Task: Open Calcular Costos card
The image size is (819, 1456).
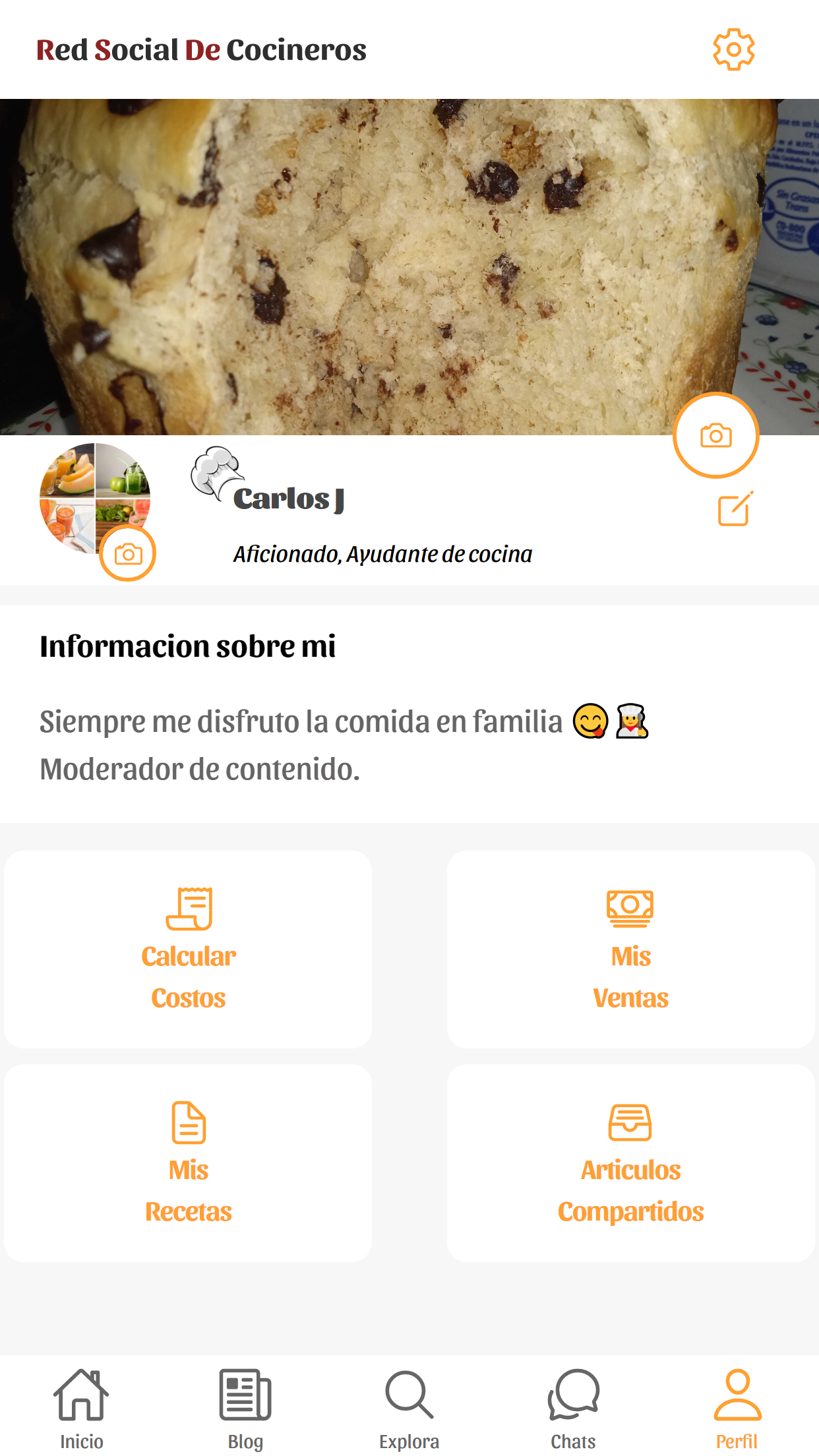Action: (188, 950)
